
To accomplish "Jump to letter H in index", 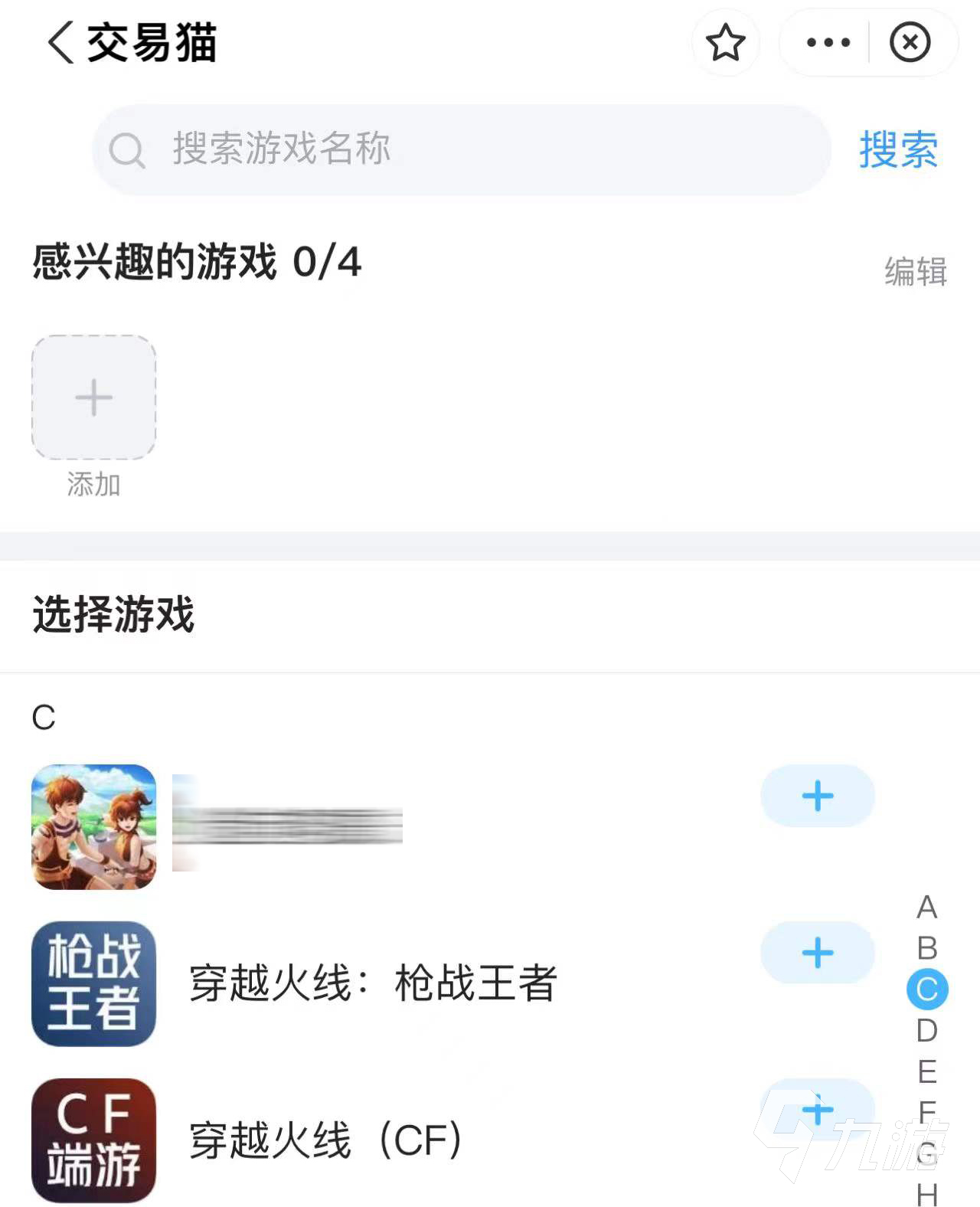I will pyautogui.click(x=926, y=1193).
